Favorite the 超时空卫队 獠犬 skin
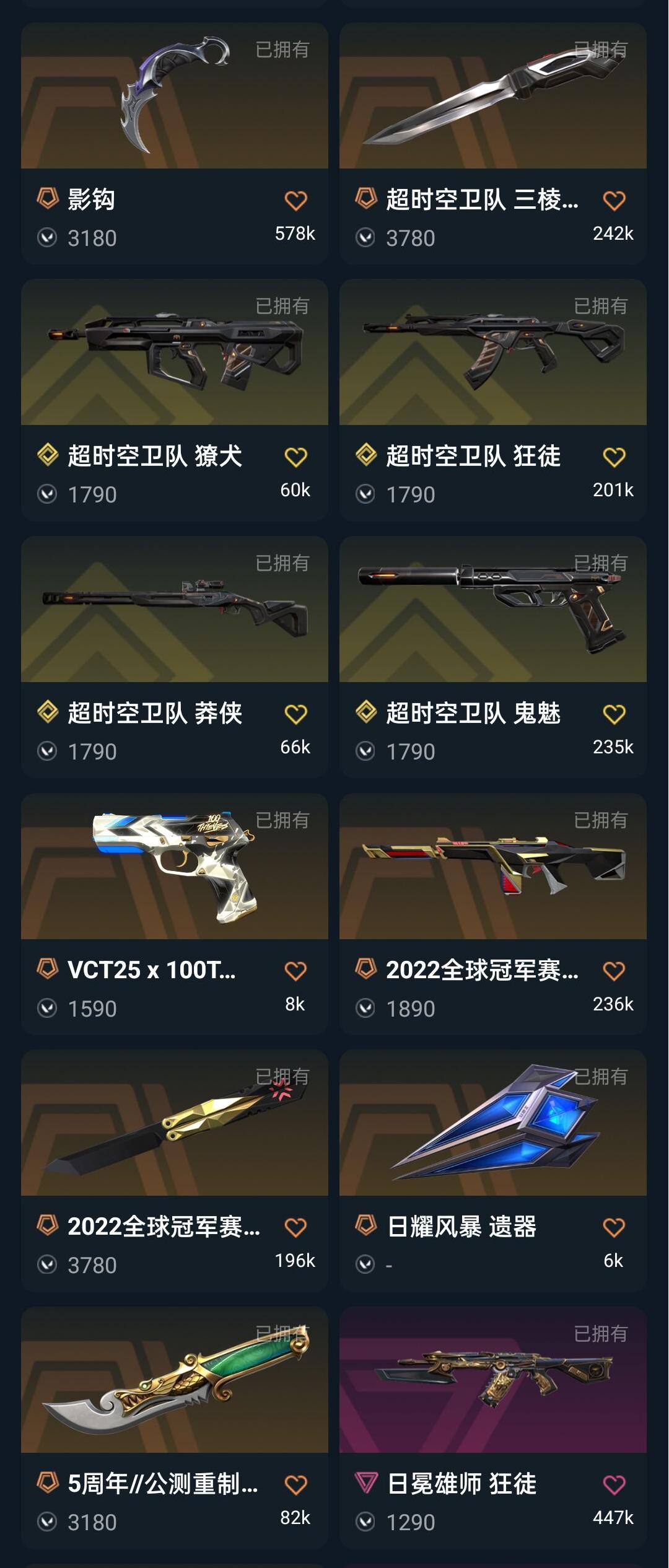The image size is (669, 1568). [x=295, y=457]
